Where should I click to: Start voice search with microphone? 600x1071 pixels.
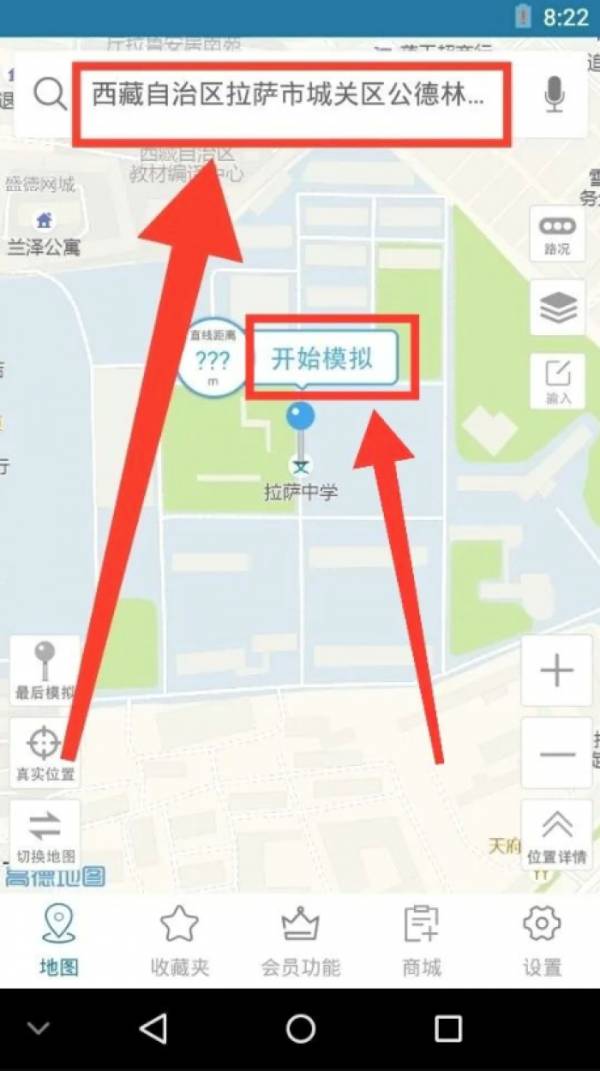554,96
